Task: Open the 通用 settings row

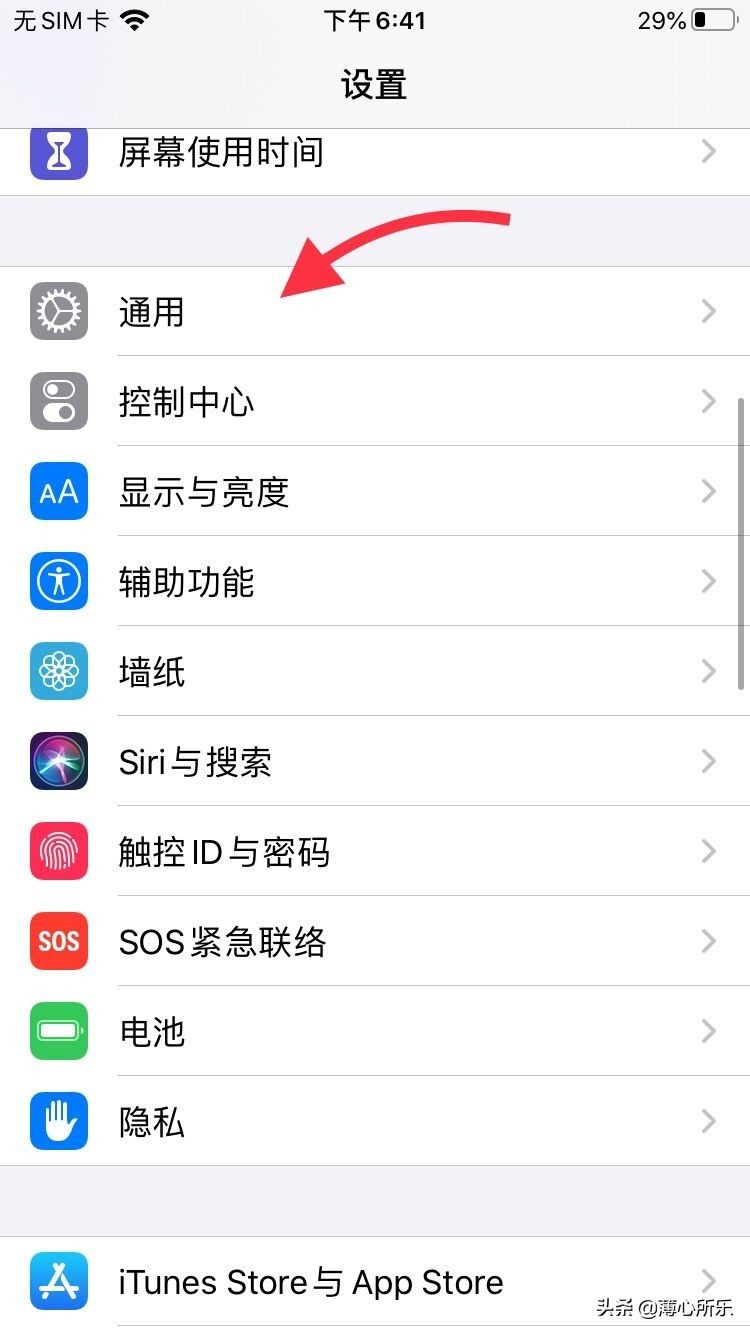Action: pos(375,311)
